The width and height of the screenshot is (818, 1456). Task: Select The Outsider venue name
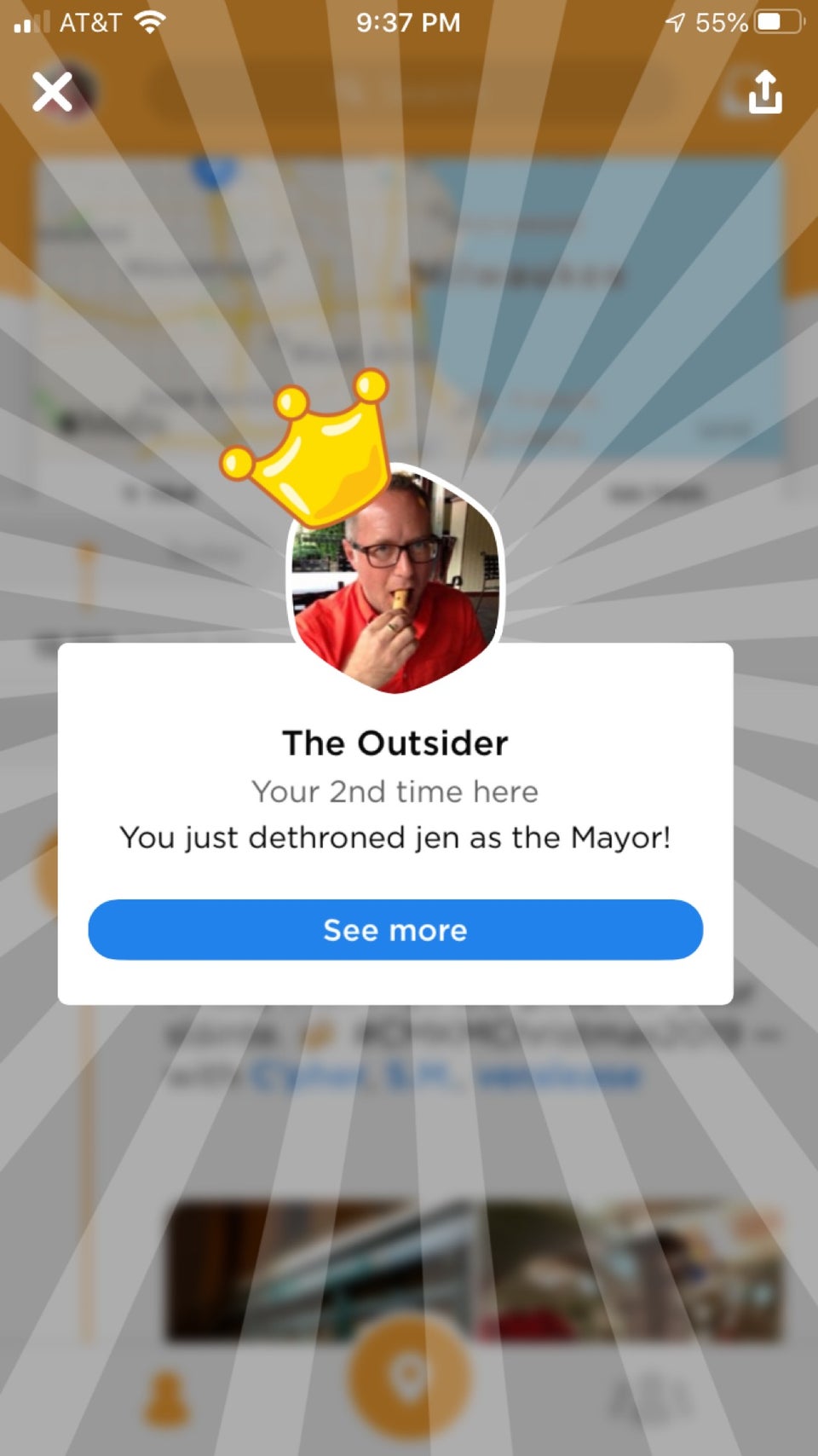[x=394, y=742]
